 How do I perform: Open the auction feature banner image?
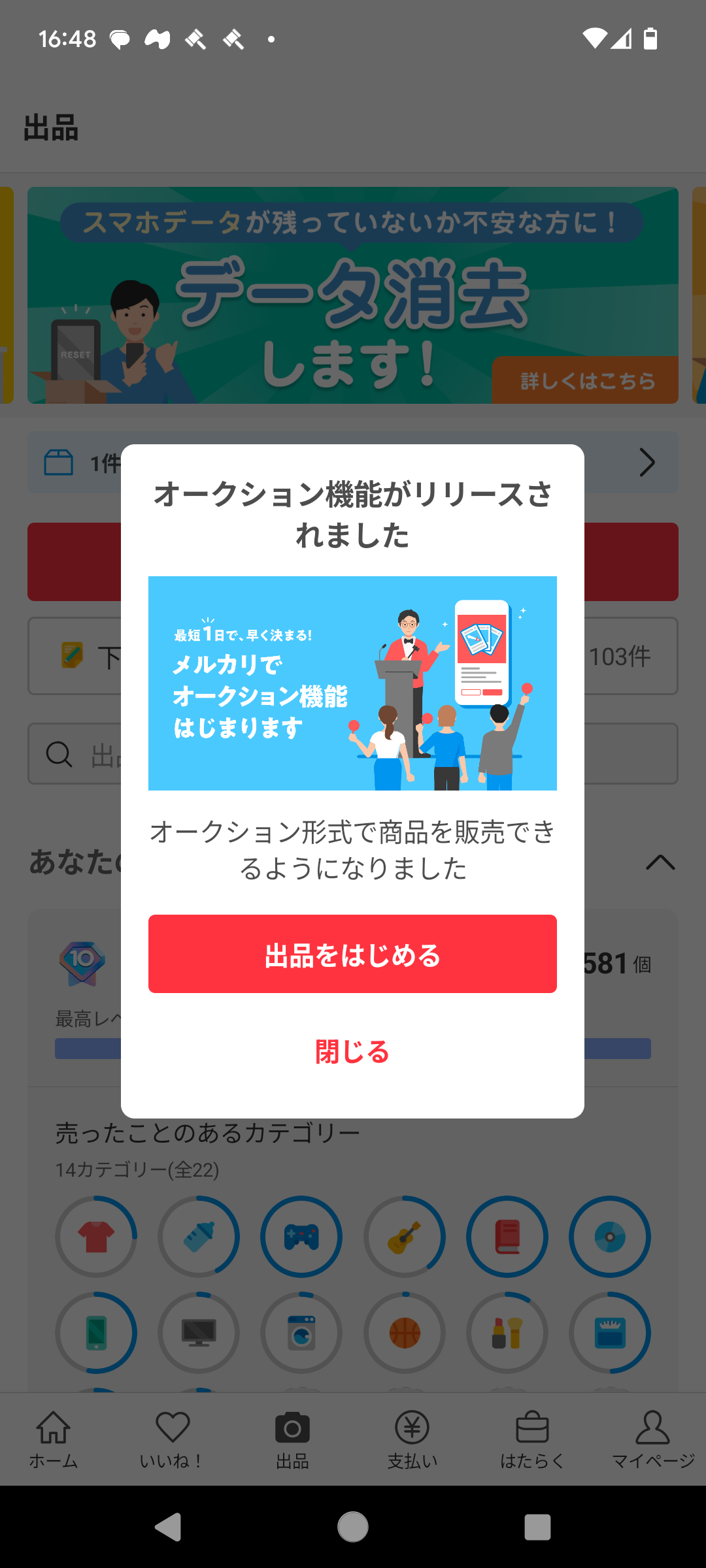coord(352,683)
